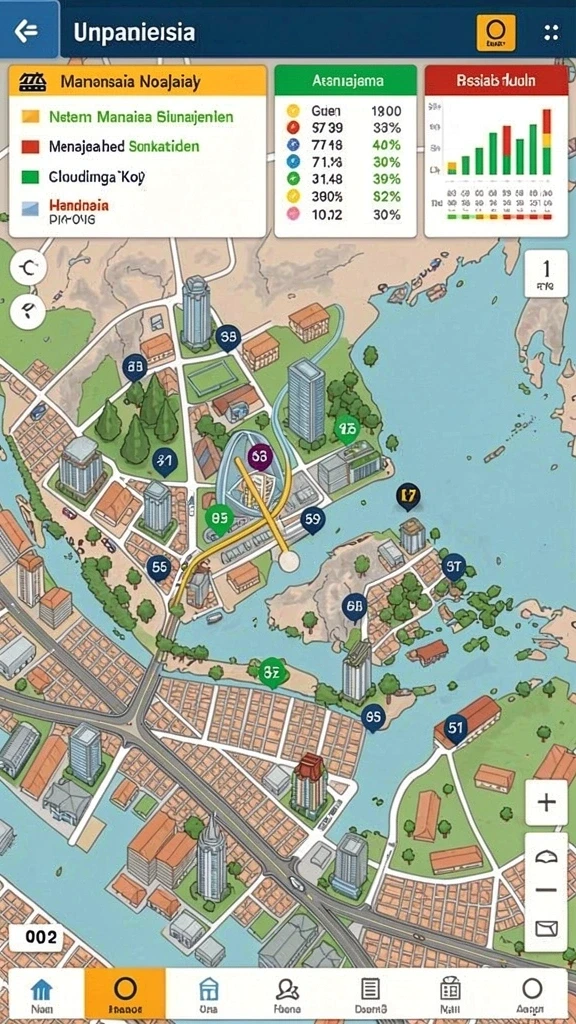Tap the top round button on left of map

(28, 268)
